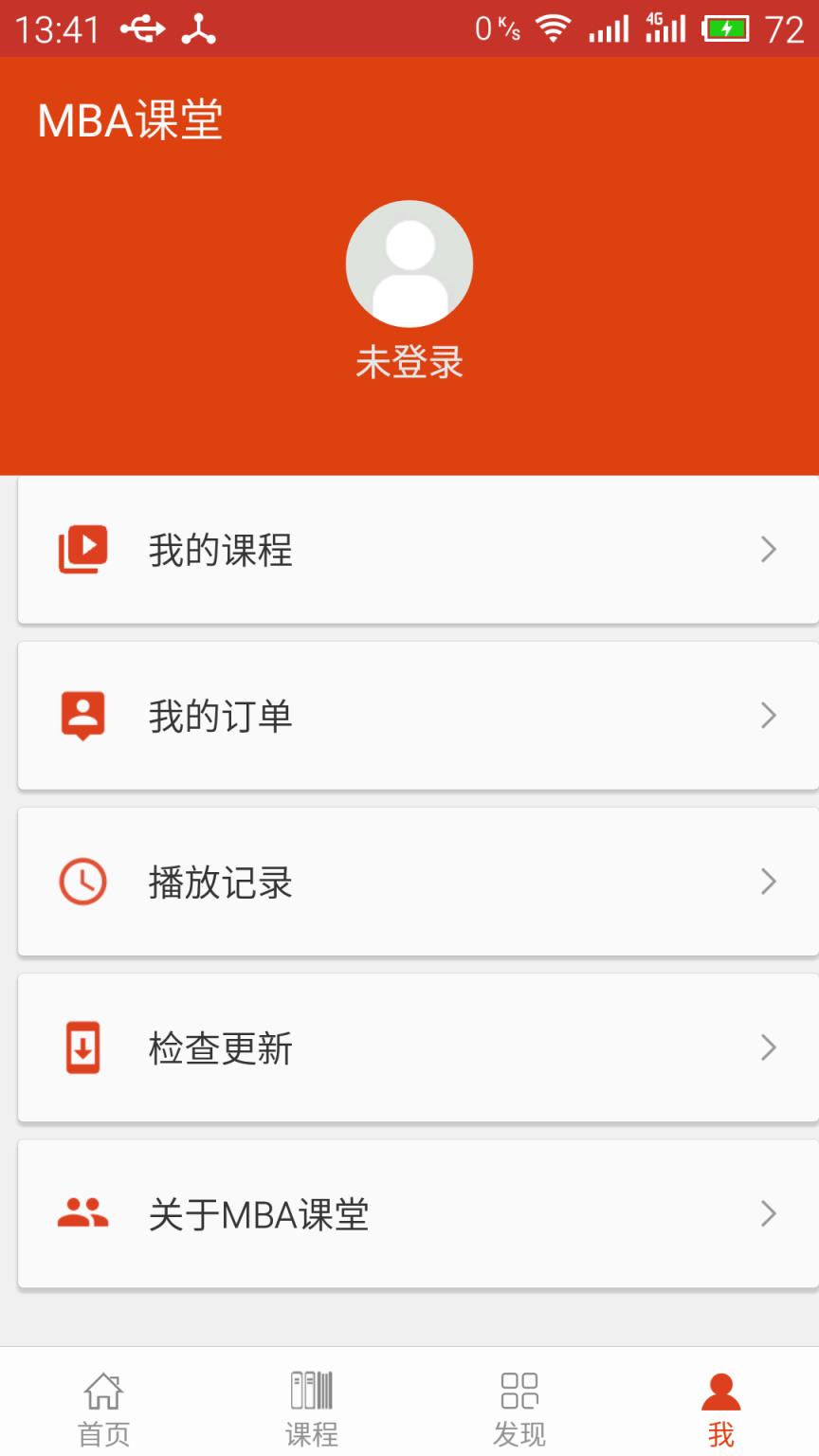Expand the 我的订单 row arrow
This screenshot has height=1456, width=819.
(768, 716)
